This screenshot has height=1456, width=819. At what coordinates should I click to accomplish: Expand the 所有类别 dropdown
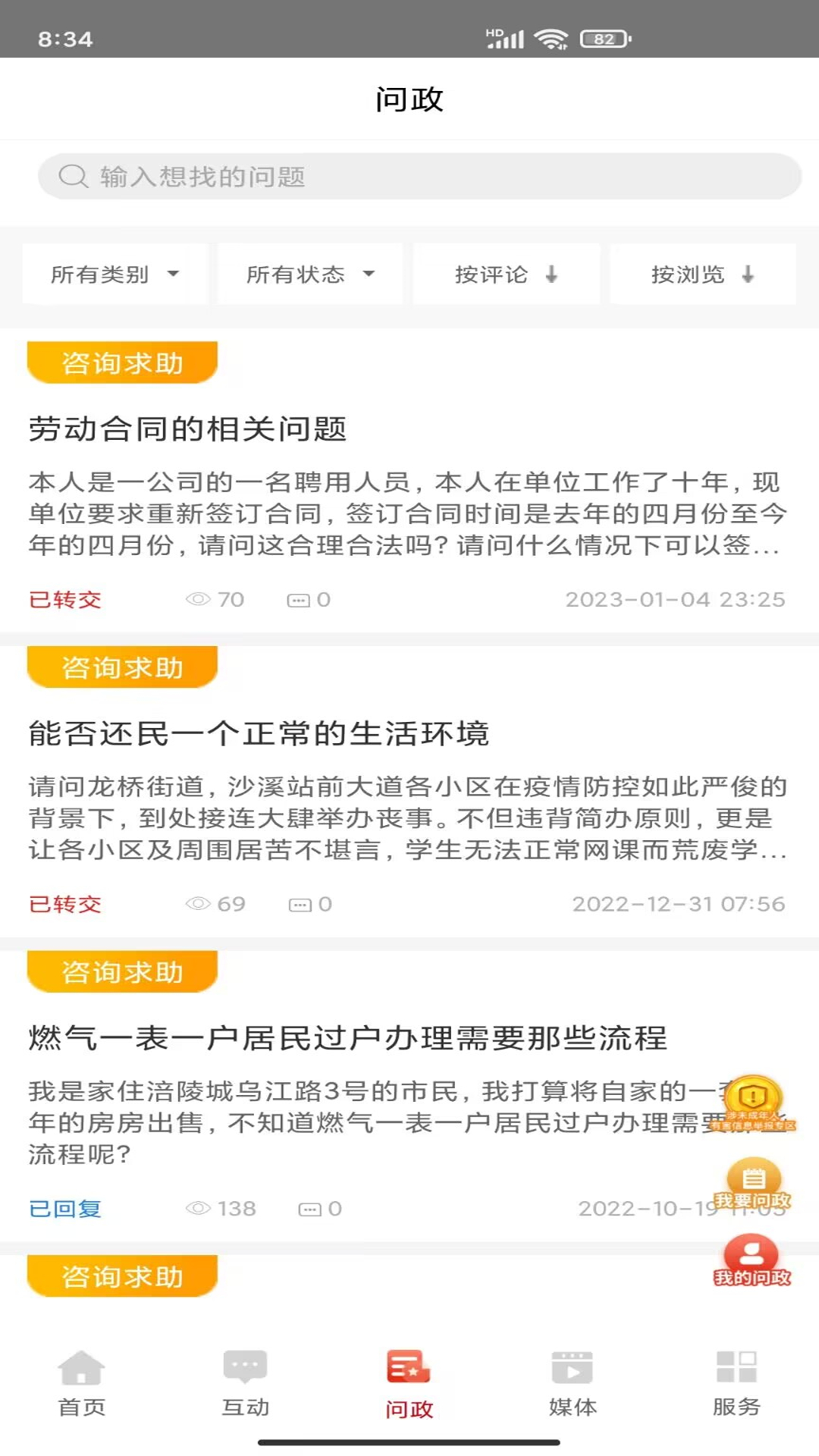coord(115,275)
